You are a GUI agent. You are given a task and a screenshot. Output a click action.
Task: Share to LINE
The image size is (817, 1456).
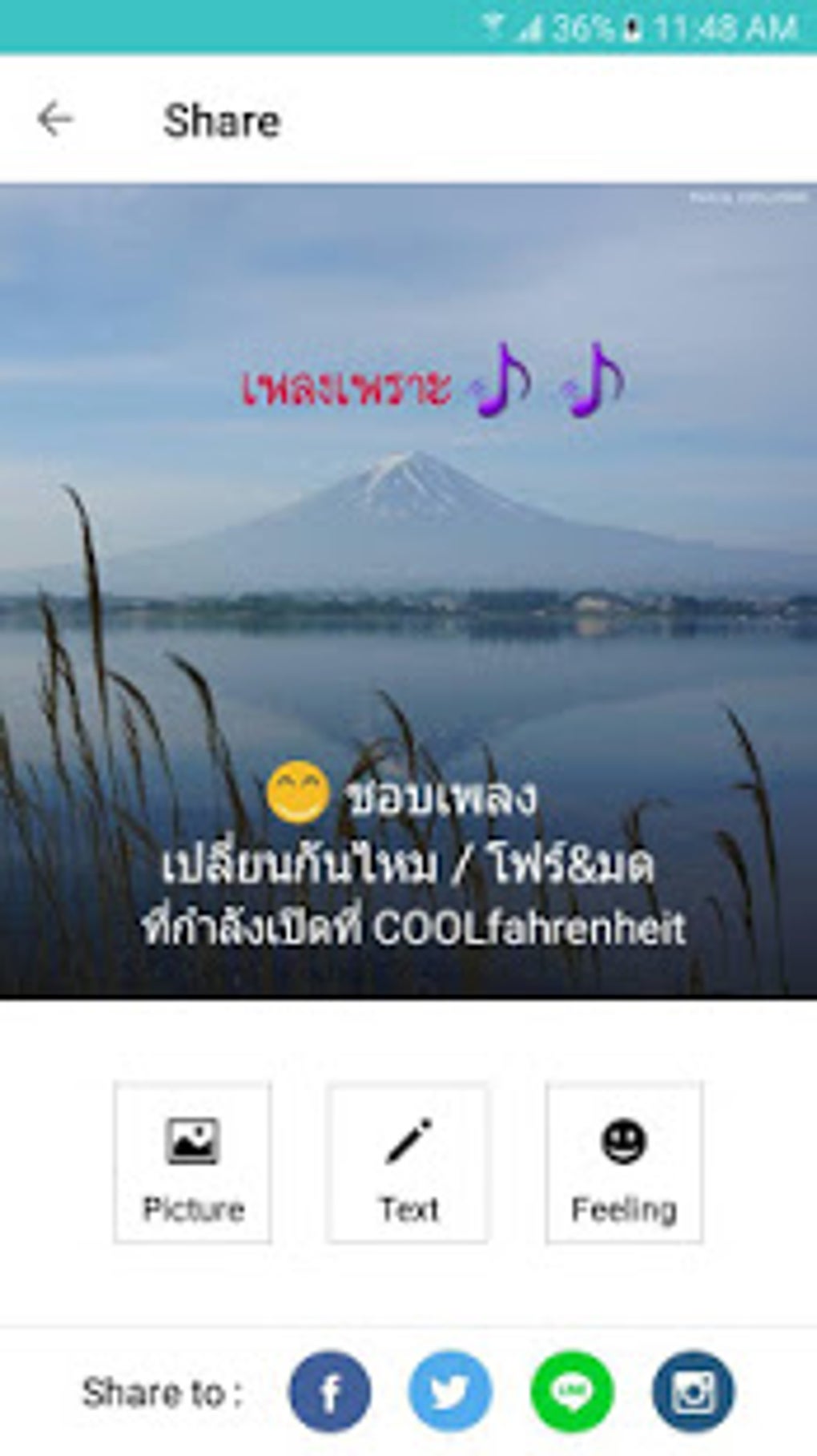point(572,1392)
